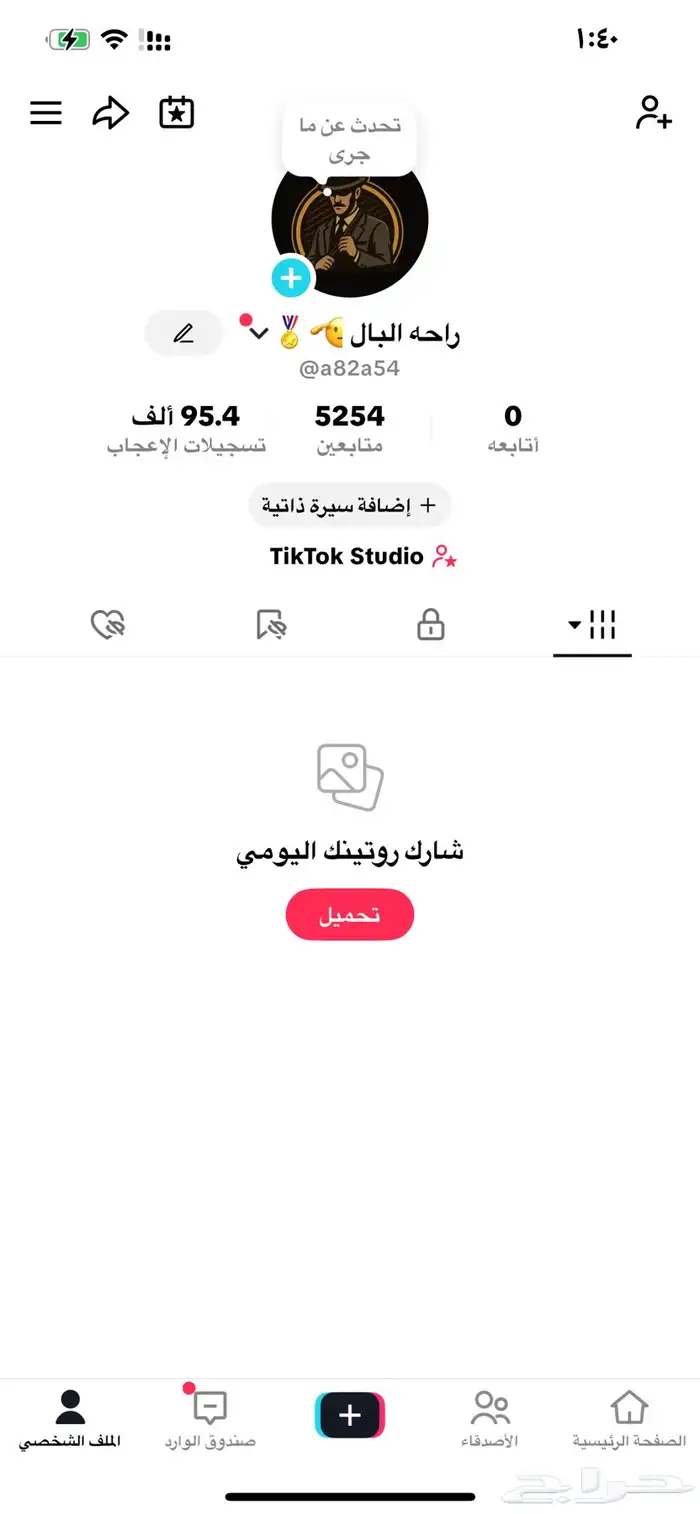This screenshot has height=1514, width=700.
Task: Open the hamburger menu
Action: (46, 113)
